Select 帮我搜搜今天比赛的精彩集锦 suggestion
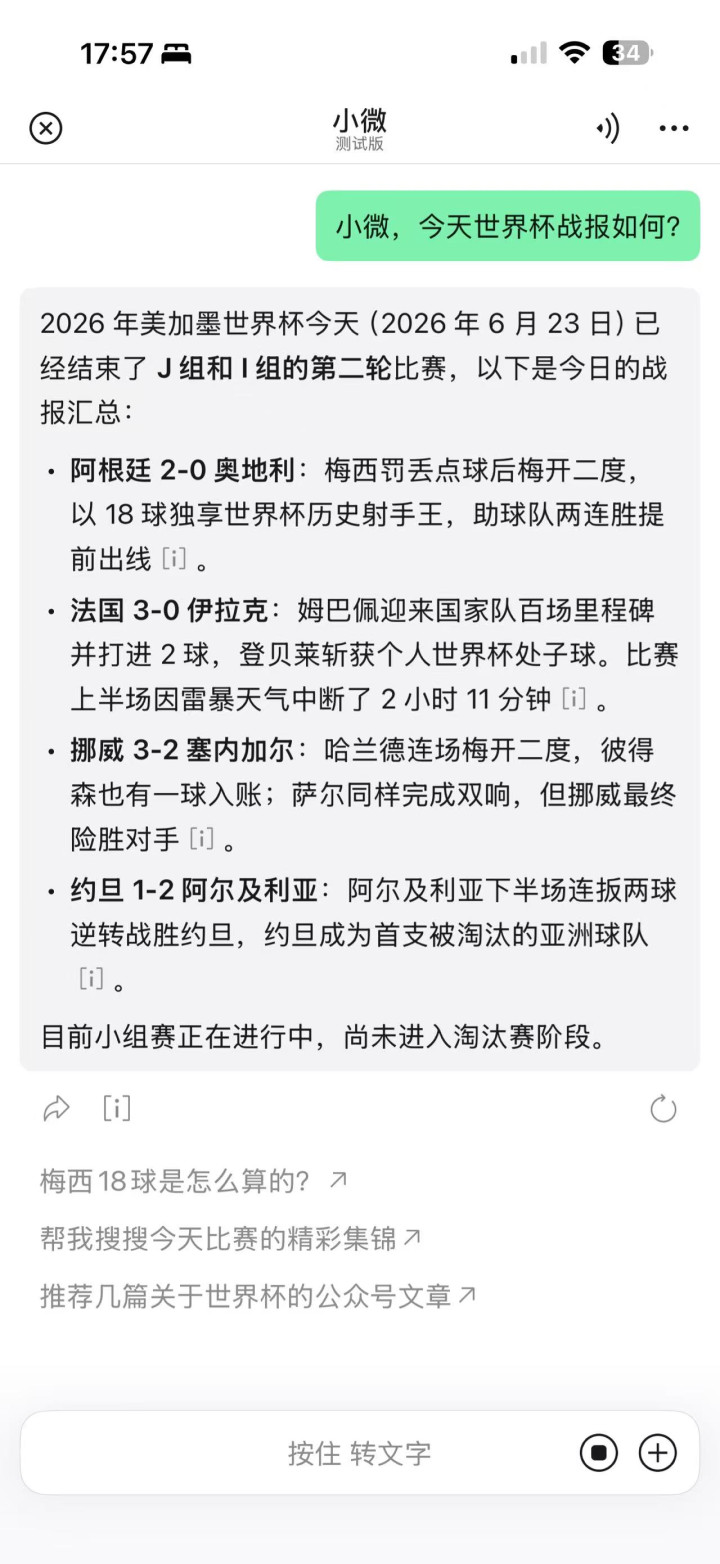This screenshot has height=1564, width=720. click(x=231, y=1239)
